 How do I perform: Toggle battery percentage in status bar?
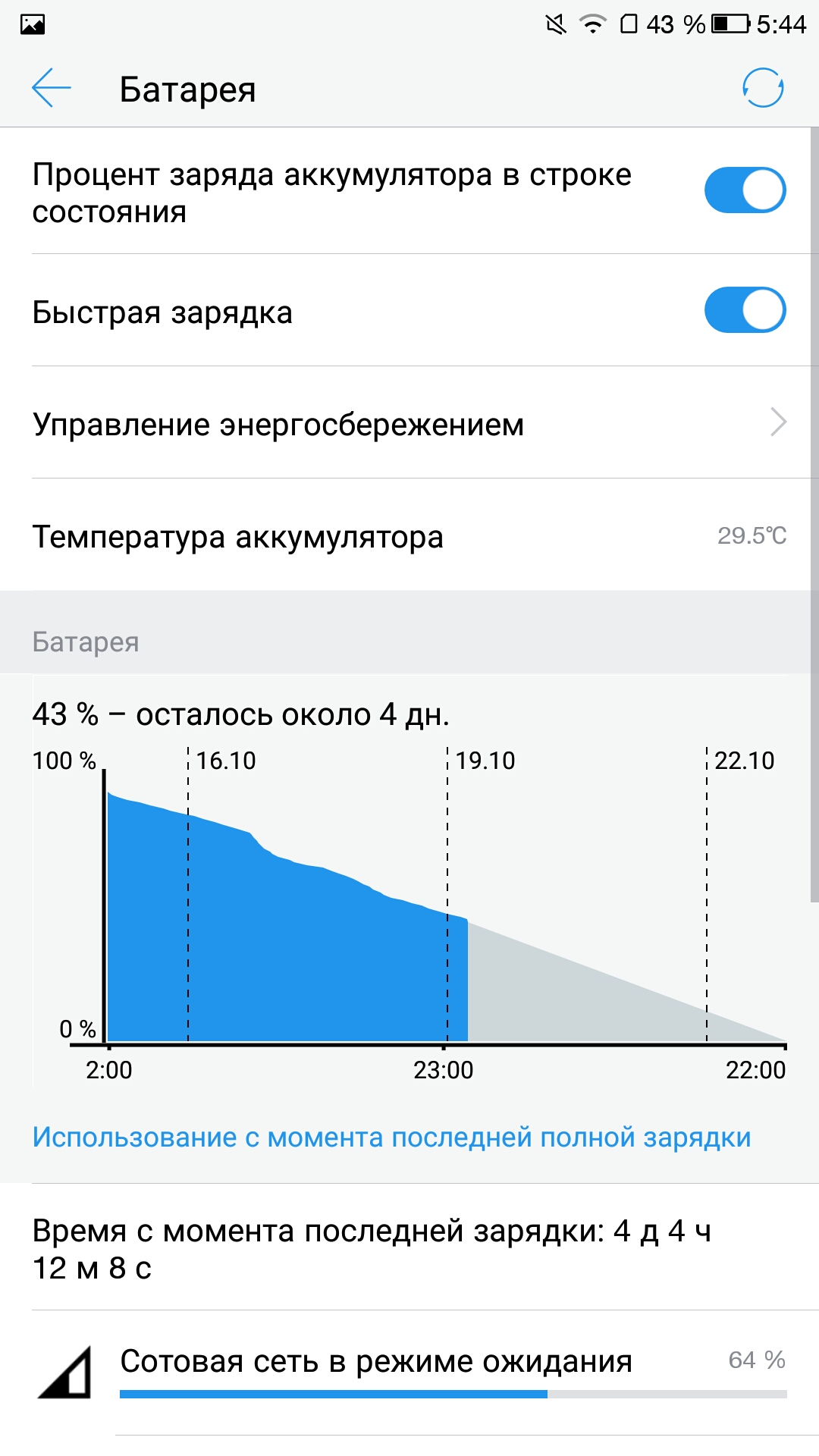tap(745, 190)
